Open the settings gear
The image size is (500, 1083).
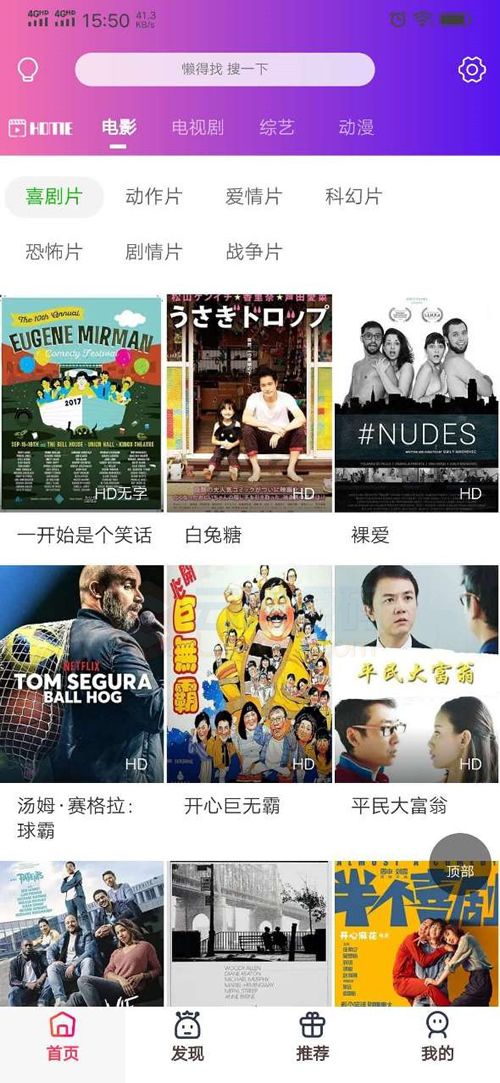click(472, 70)
